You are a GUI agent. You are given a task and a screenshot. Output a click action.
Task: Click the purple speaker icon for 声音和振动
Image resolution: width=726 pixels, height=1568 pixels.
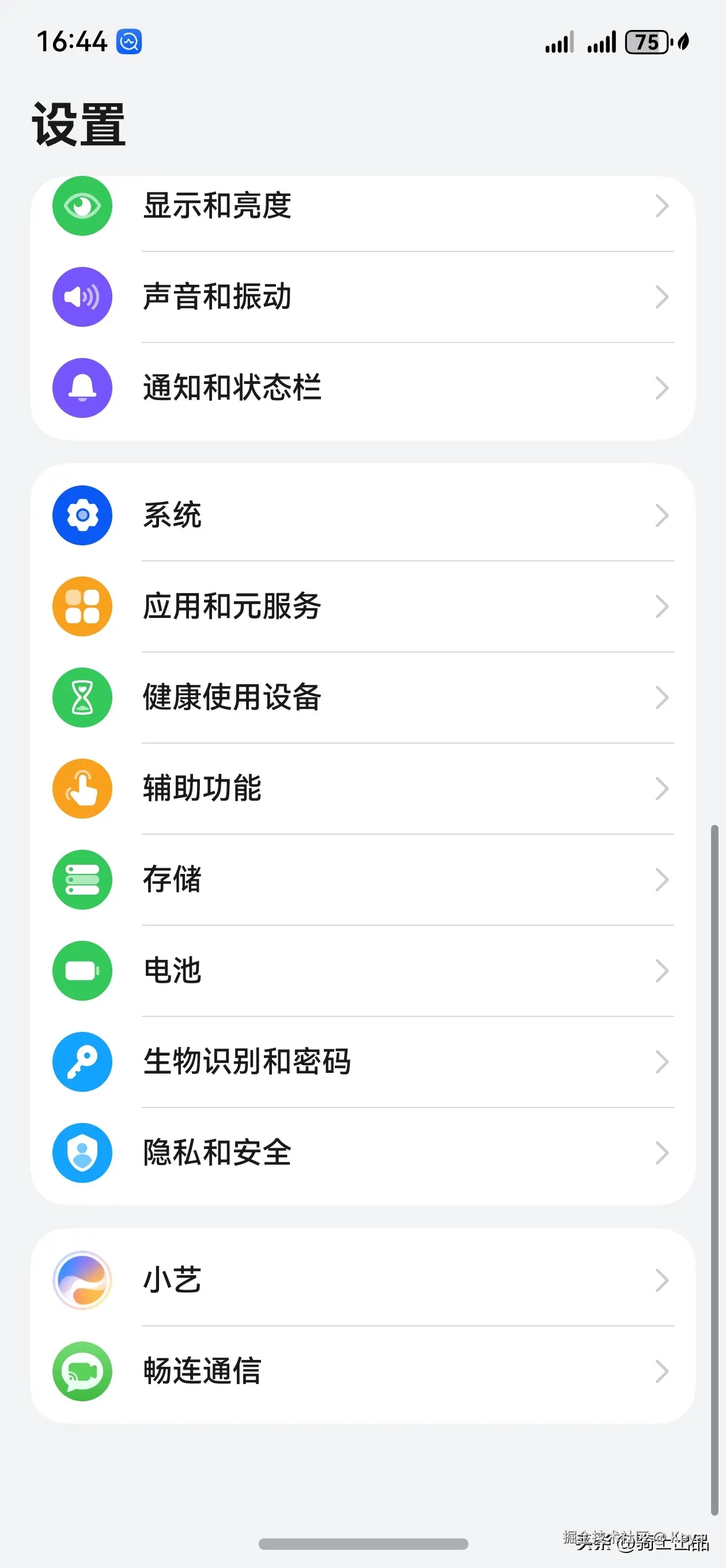click(82, 296)
